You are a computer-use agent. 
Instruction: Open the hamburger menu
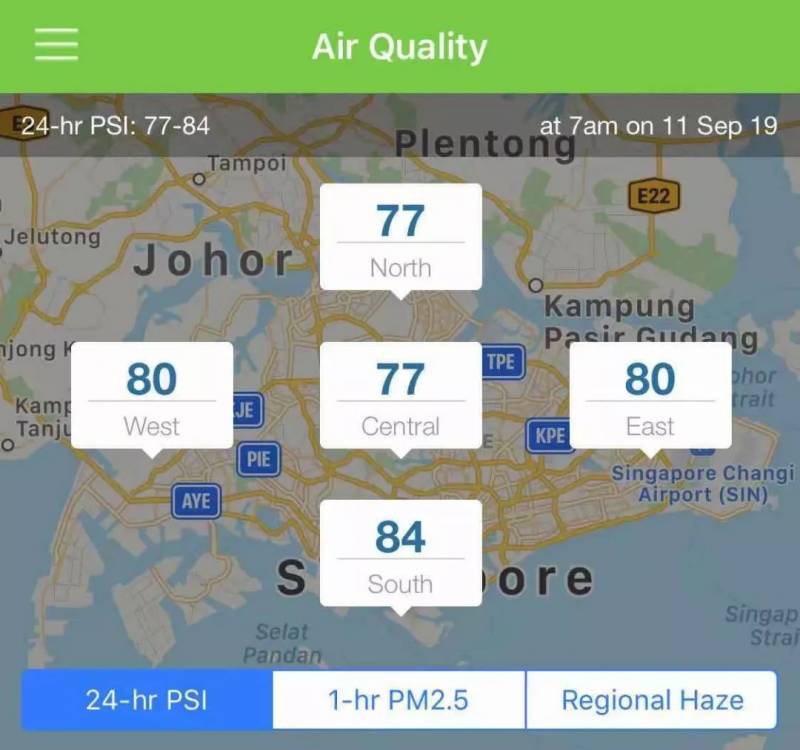tap(56, 45)
